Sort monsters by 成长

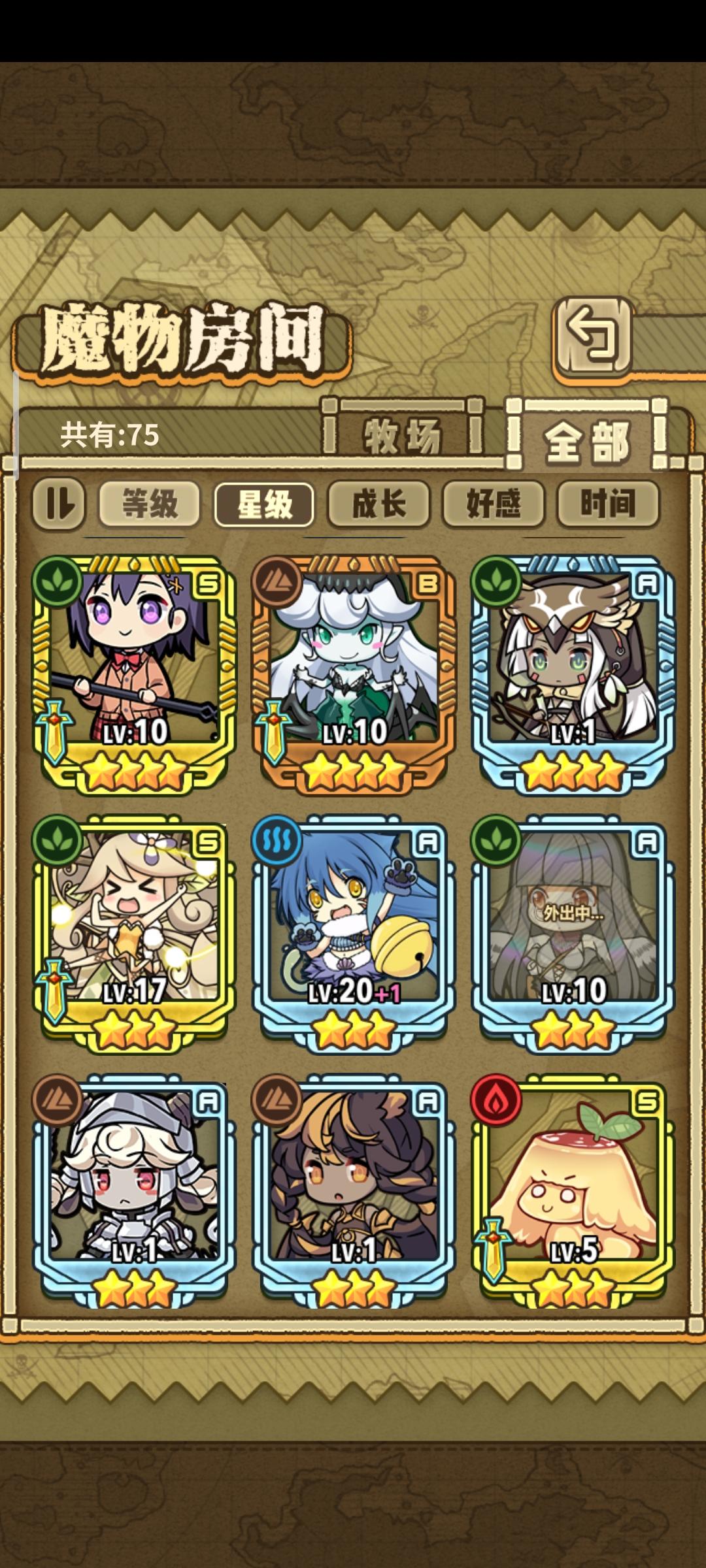[379, 503]
